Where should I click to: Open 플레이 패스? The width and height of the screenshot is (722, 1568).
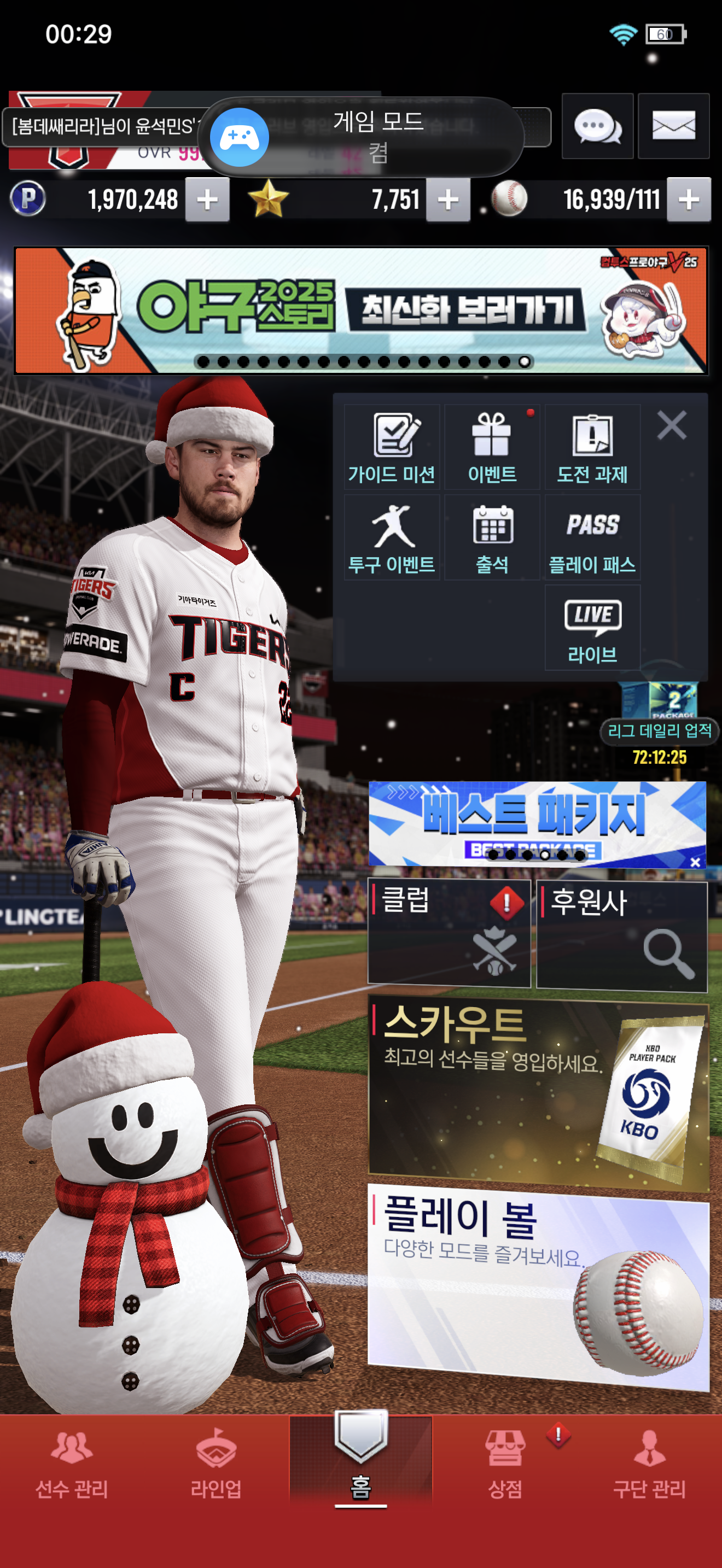point(592,537)
